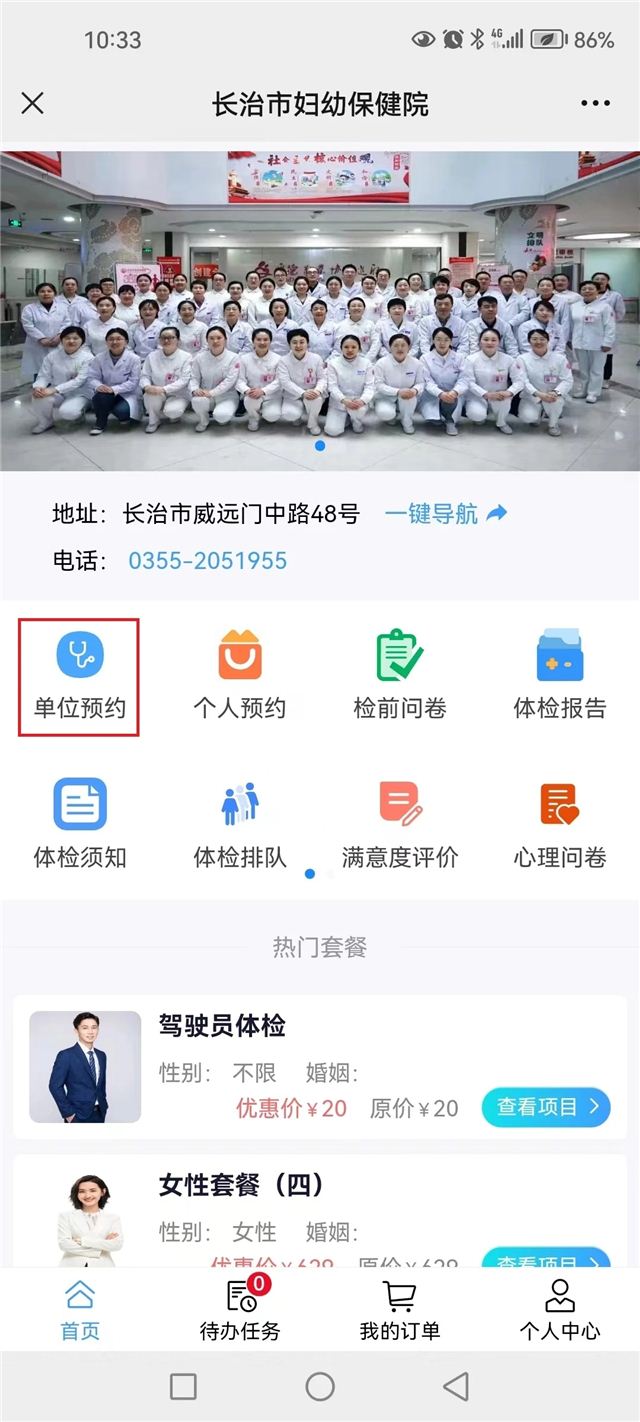Switch to the 首页 tab

tap(80, 1310)
